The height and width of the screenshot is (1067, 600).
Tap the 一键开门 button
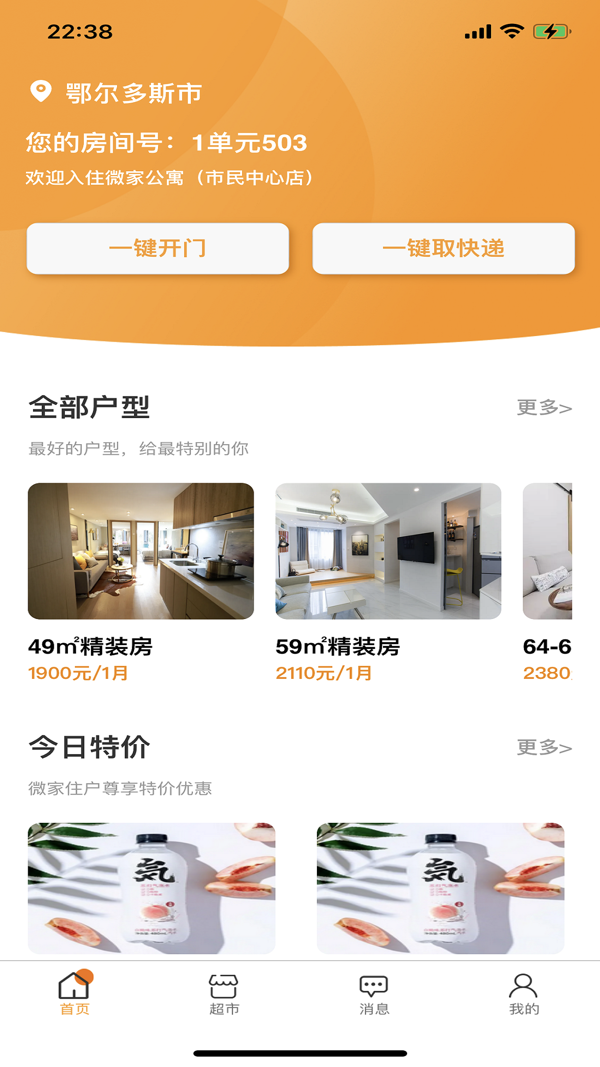pyautogui.click(x=158, y=248)
